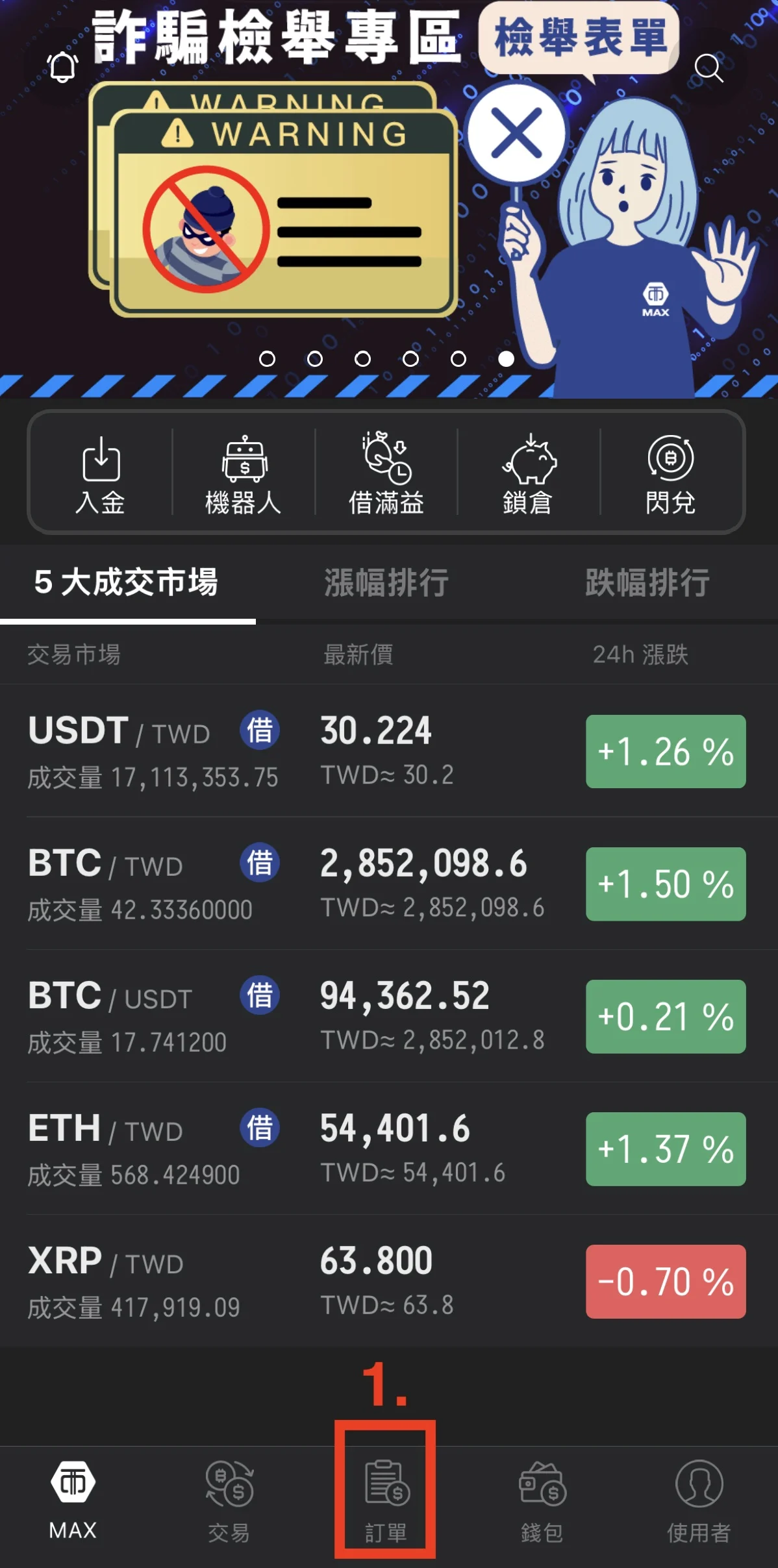Go to the 交易 tab
This screenshot has height=1568, width=778.
[x=229, y=1501]
